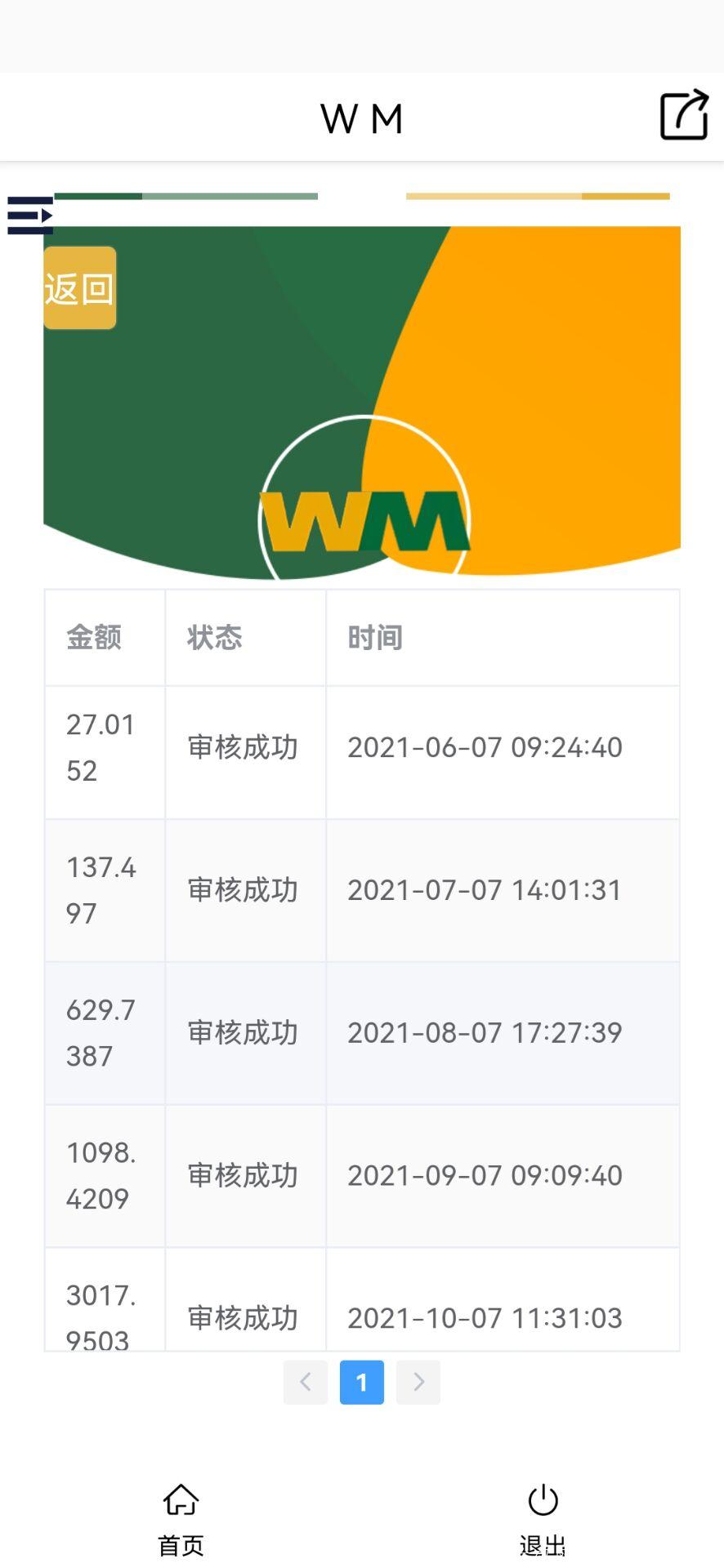The height and width of the screenshot is (1568, 724).
Task: Select page 1 in pagination
Action: (361, 1383)
